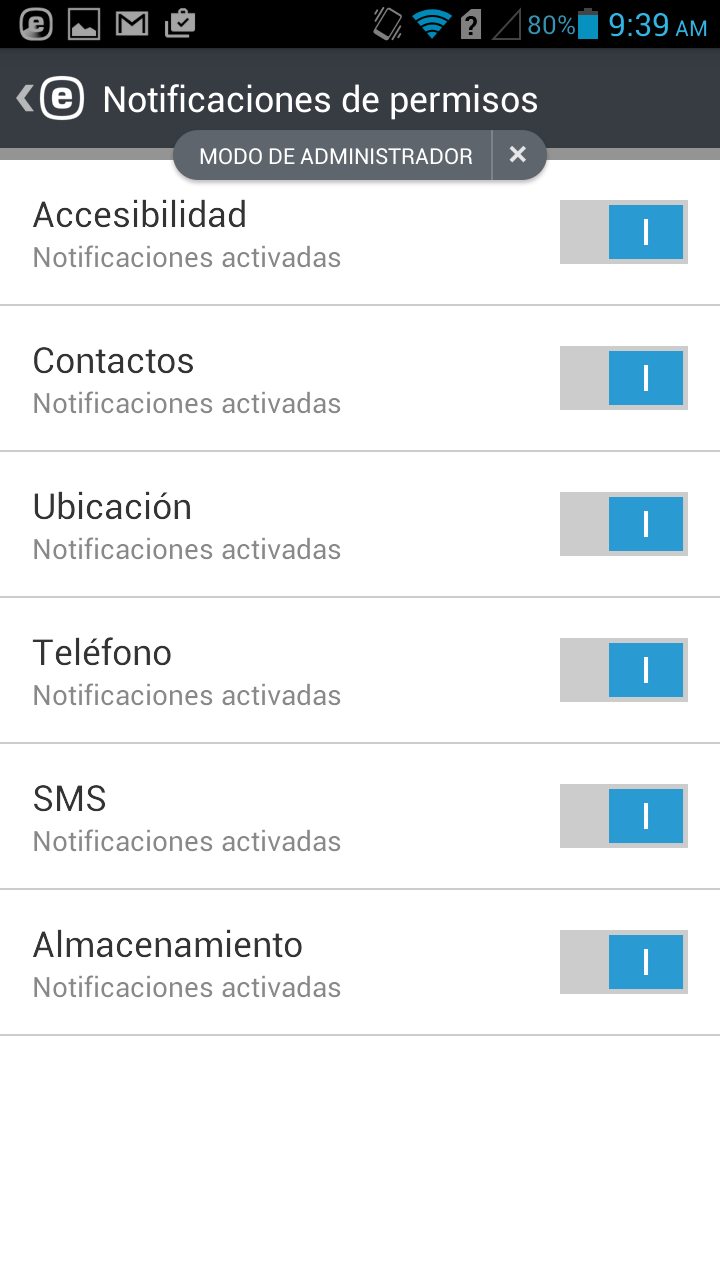Disable notifications for Accesibilidad
The width and height of the screenshot is (720, 1280).
[623, 232]
